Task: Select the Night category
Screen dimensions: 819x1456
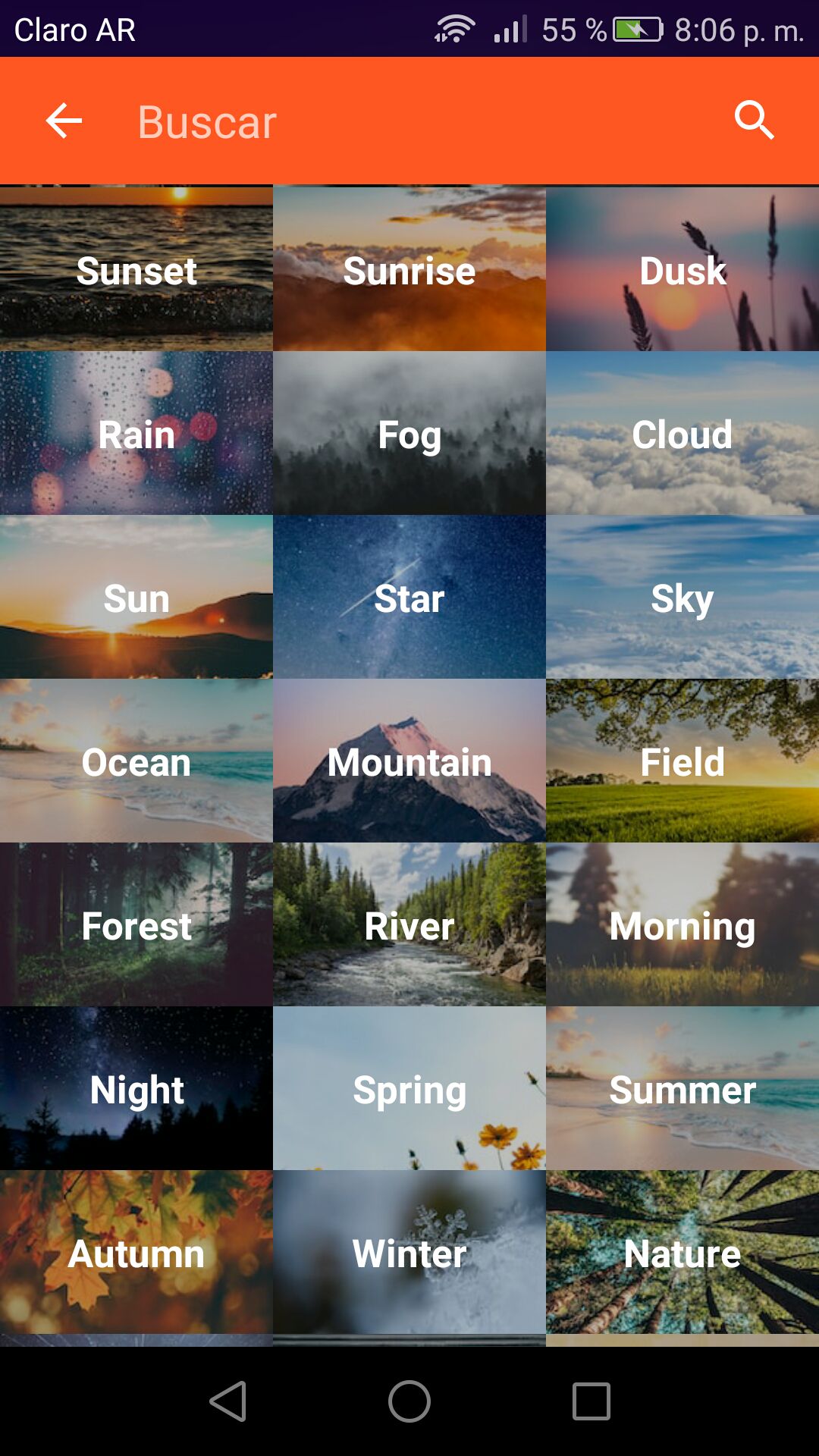Action: [x=136, y=1088]
